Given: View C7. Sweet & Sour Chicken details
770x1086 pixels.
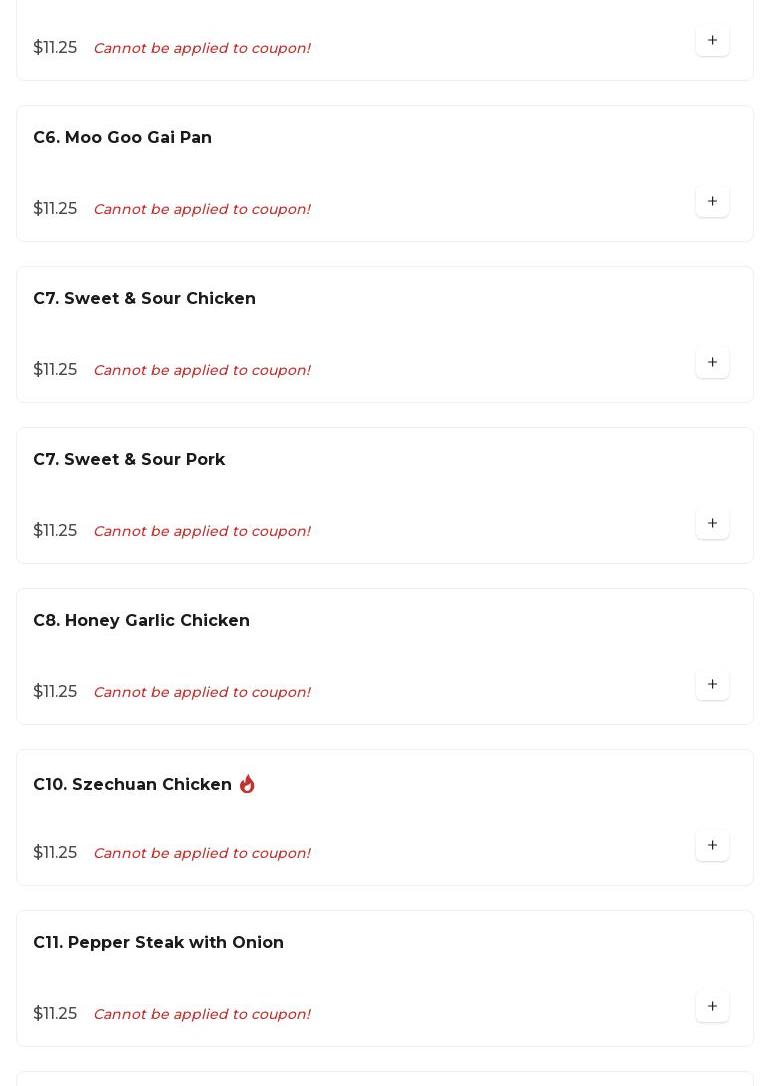Looking at the screenshot, I should [x=145, y=299].
